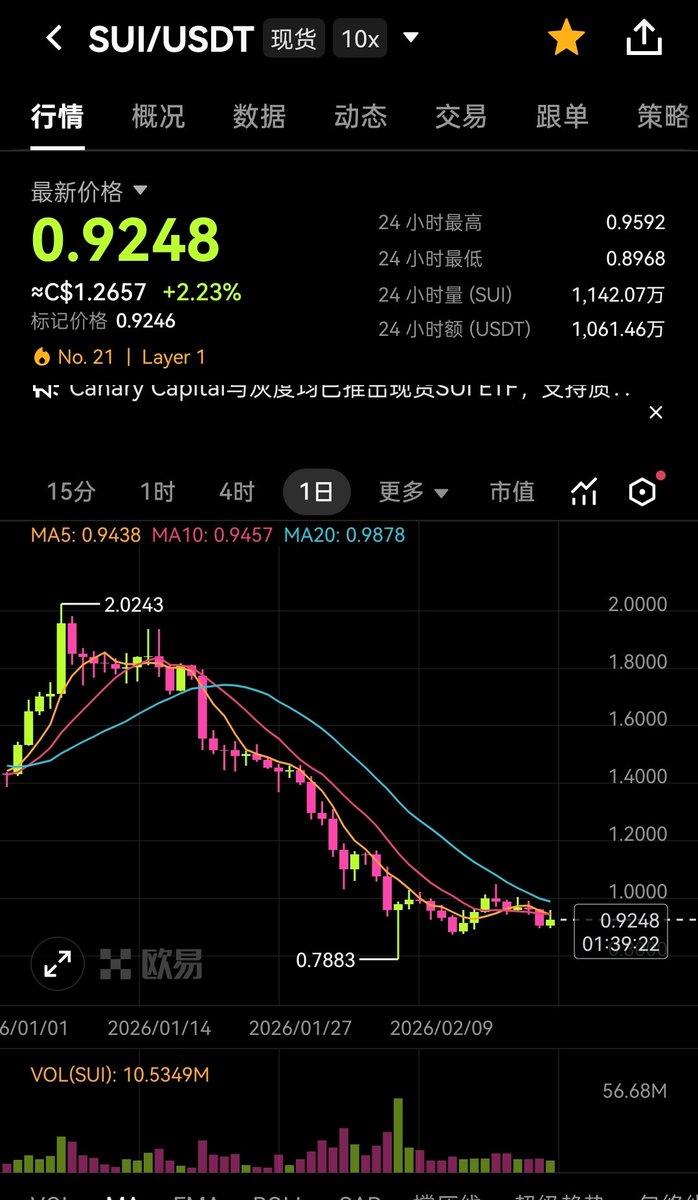
Task: Switch to the 概况 tab
Action: (x=158, y=116)
